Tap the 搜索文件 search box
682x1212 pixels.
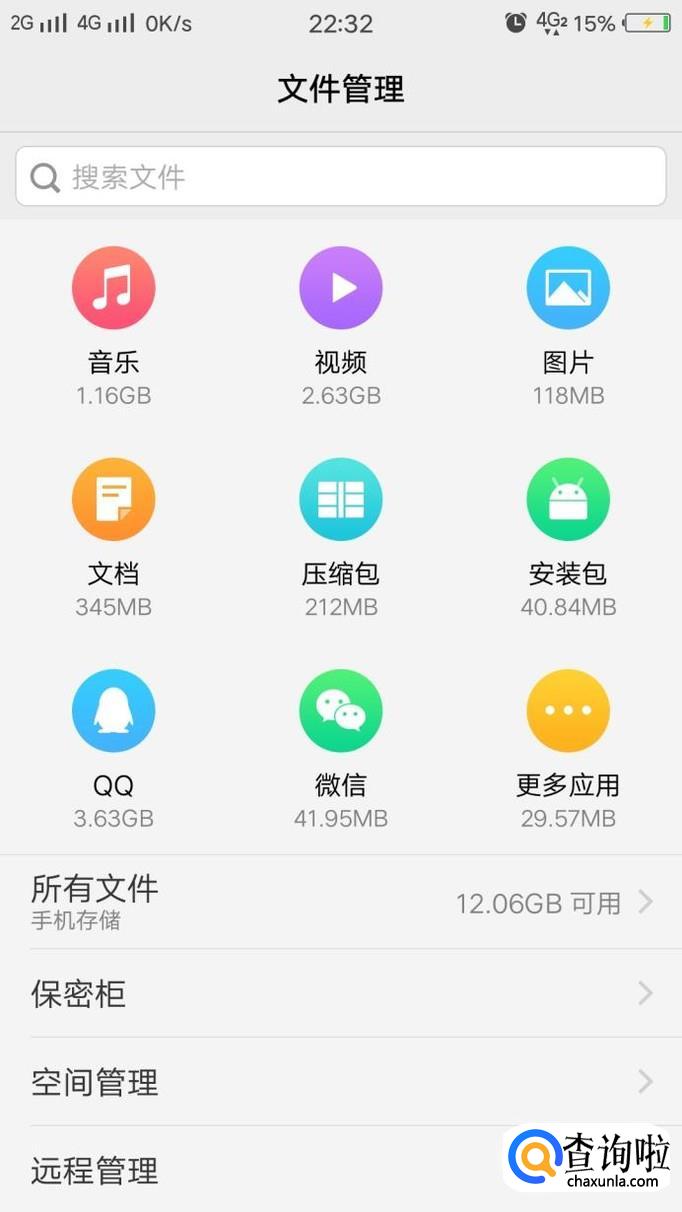point(340,177)
